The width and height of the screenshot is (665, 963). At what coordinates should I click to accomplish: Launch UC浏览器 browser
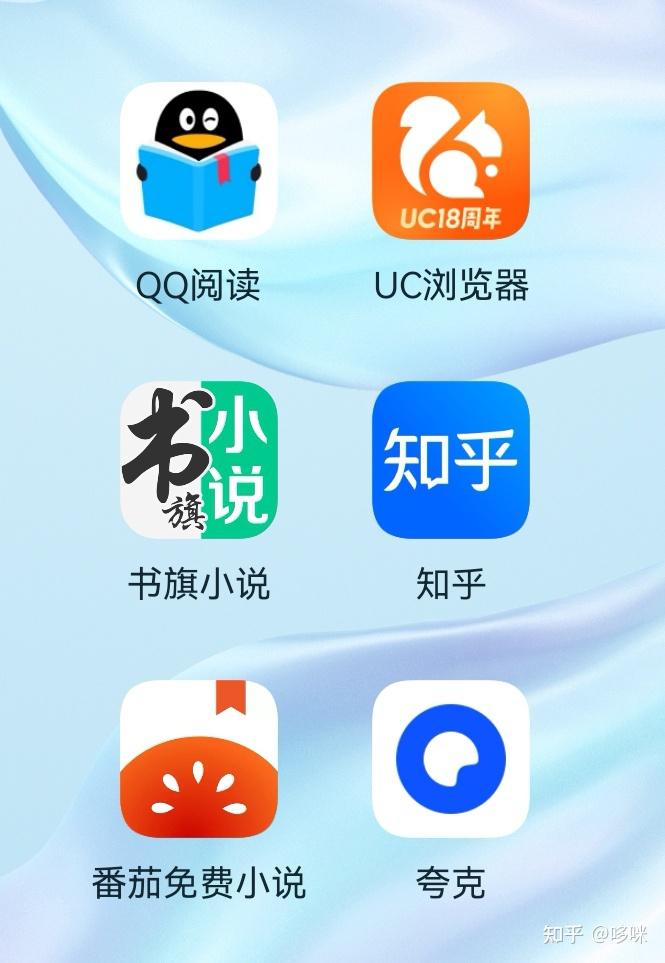tap(450, 160)
